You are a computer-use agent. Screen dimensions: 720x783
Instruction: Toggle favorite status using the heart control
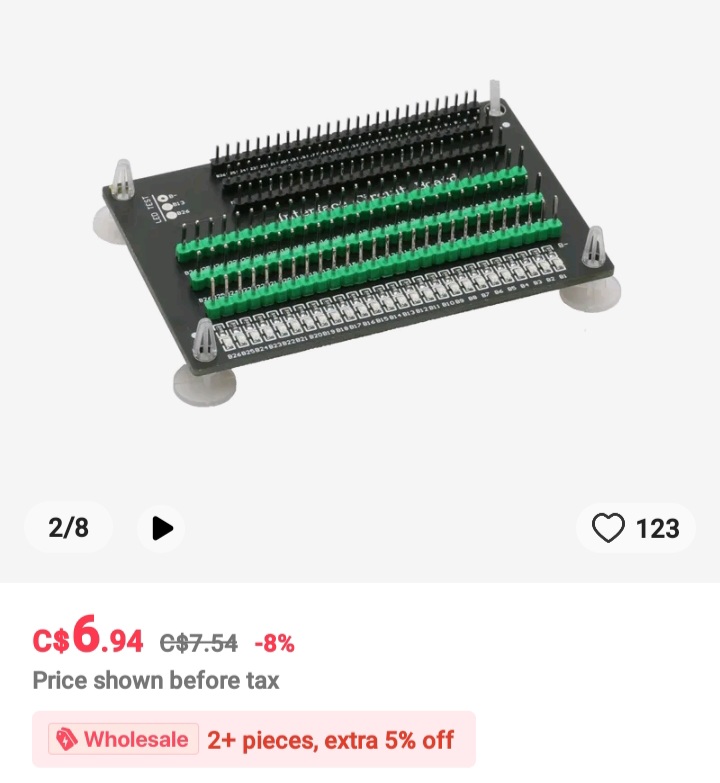pos(607,528)
